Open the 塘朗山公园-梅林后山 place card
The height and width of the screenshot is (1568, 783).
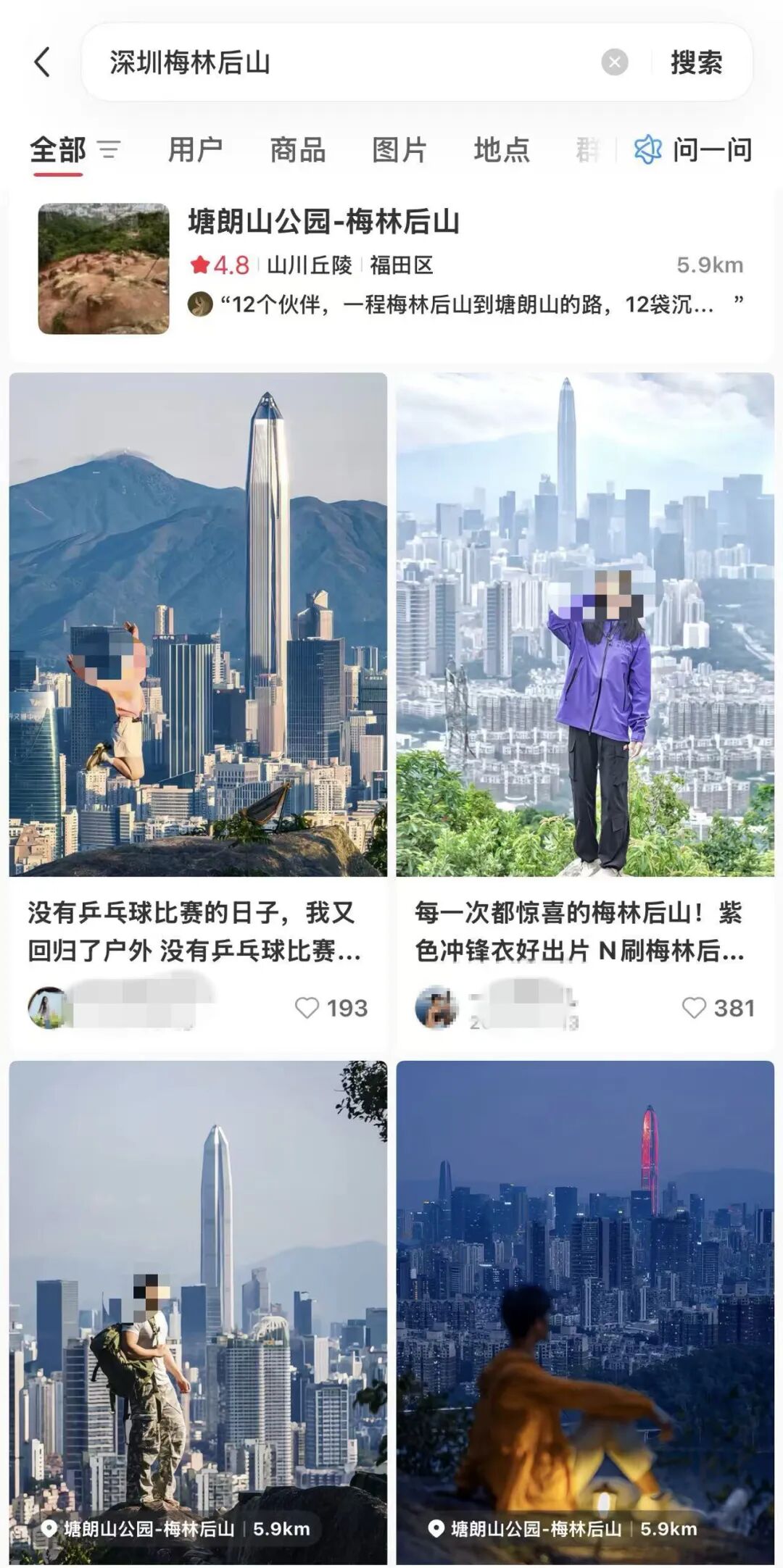pyautogui.click(x=391, y=268)
